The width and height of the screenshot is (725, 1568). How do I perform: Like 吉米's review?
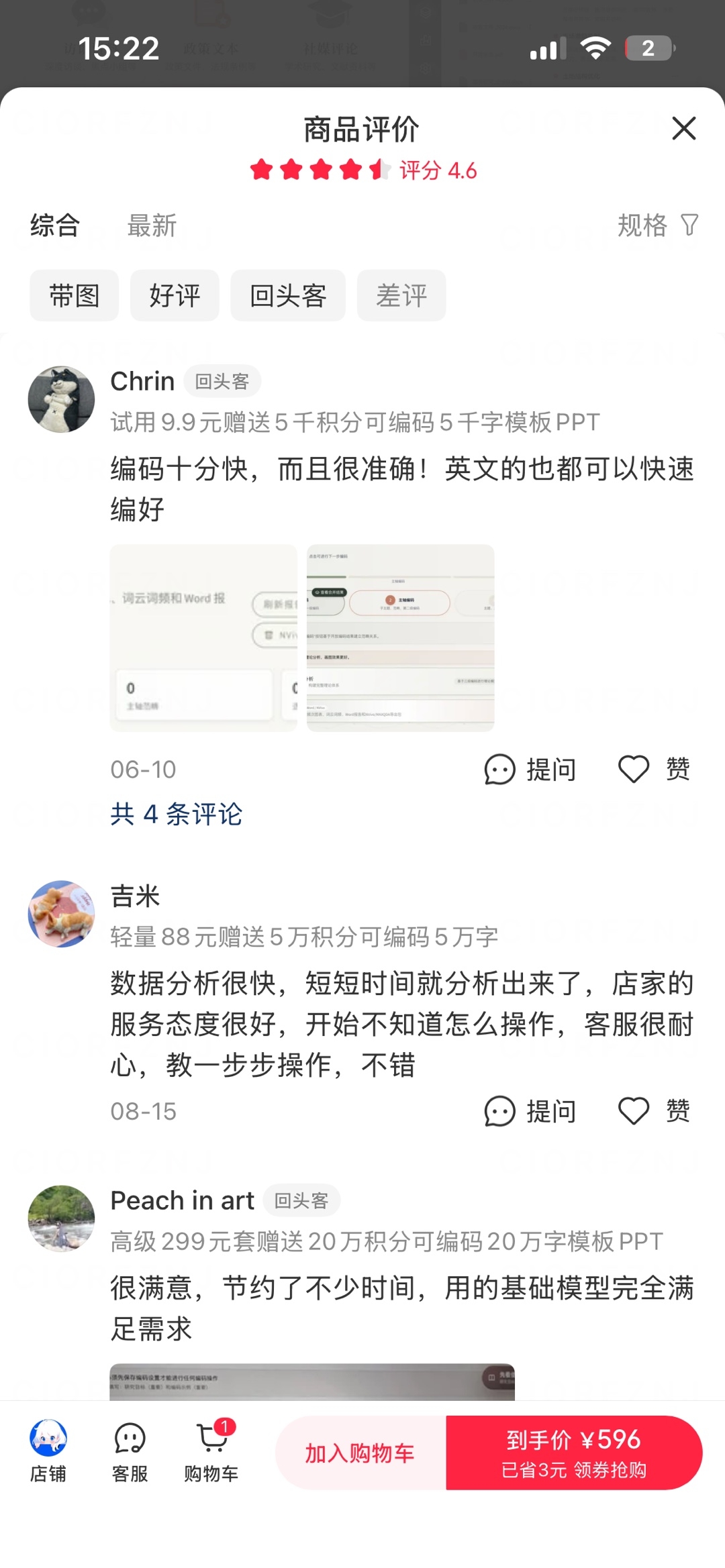pyautogui.click(x=654, y=1112)
